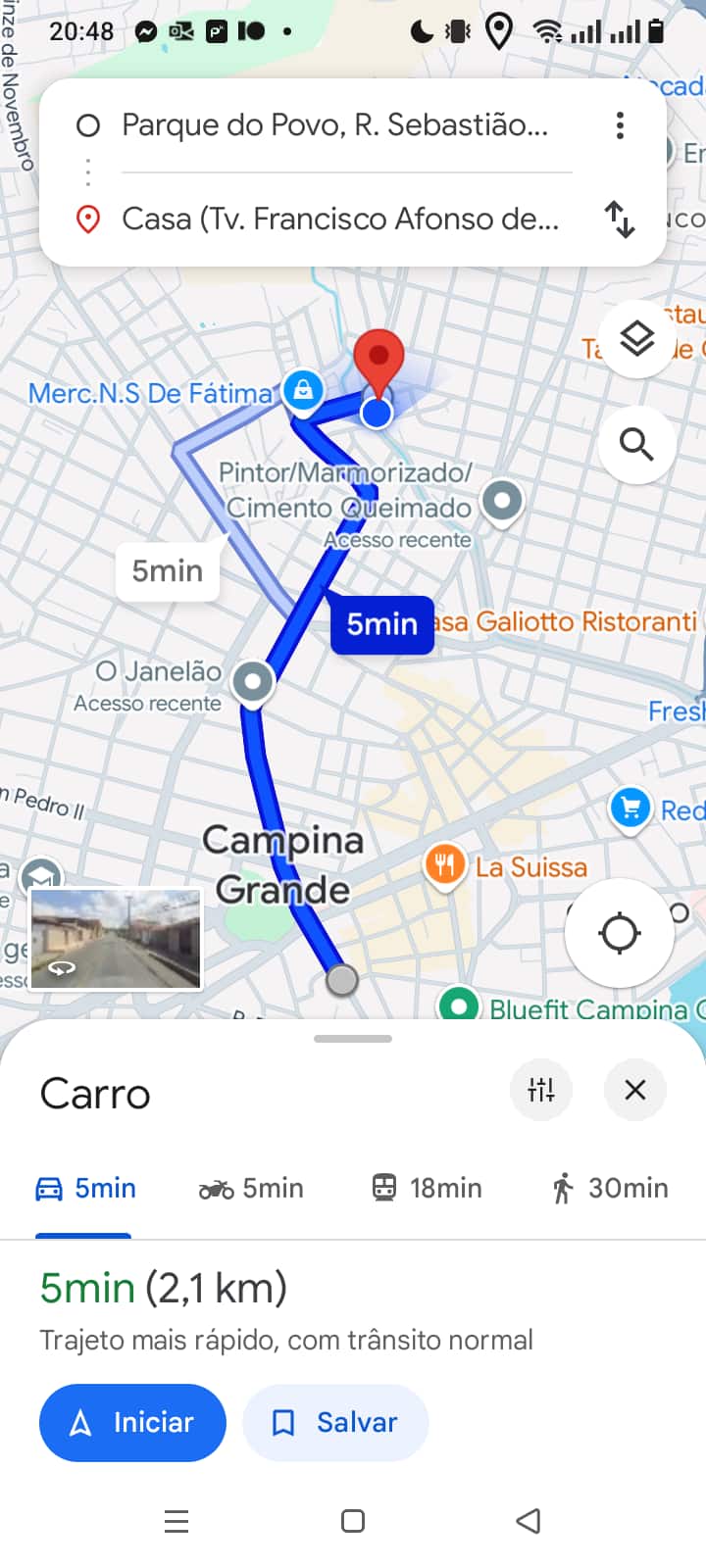Screen dimensions: 706x1568
Task: Save this route with Salvar
Action: click(x=335, y=1423)
